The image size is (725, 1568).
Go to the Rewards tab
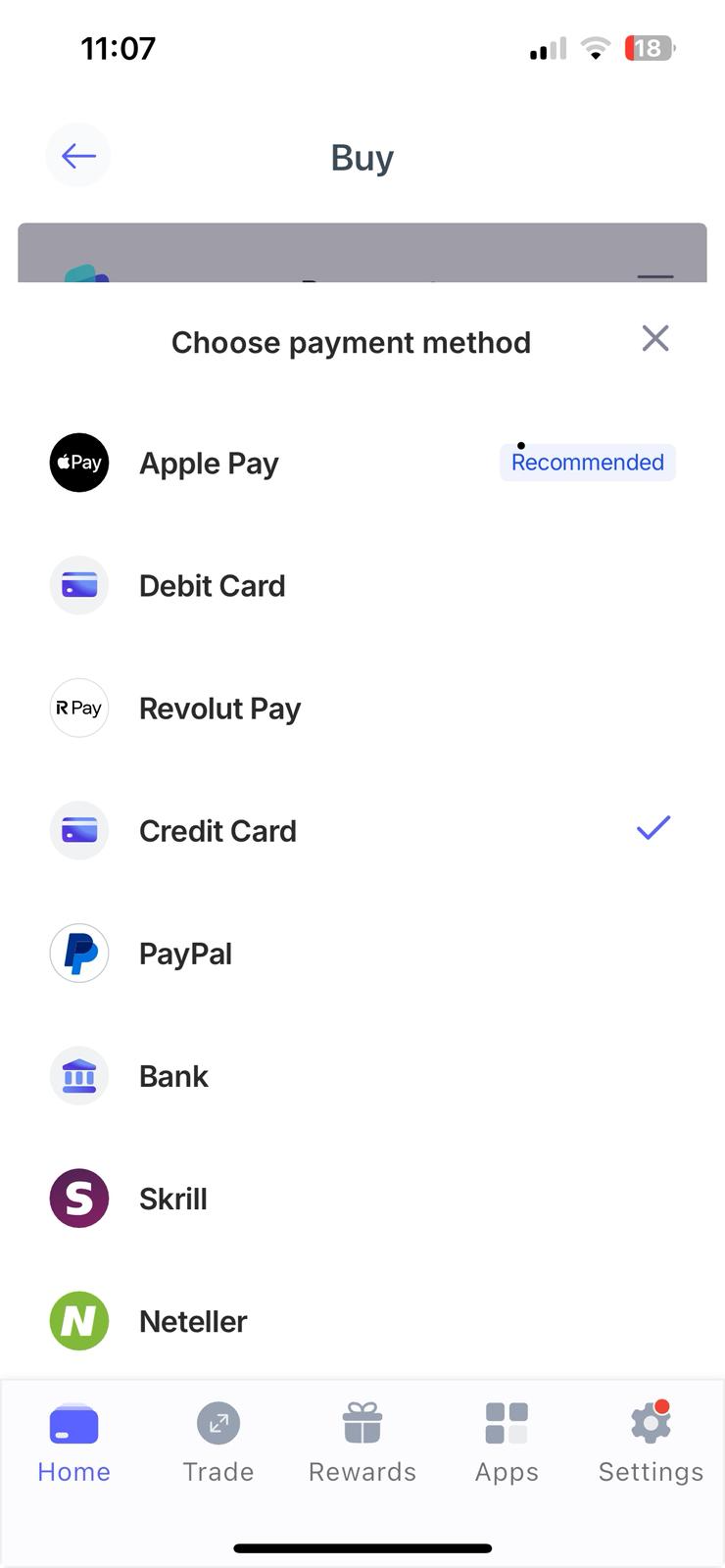pos(362,1443)
